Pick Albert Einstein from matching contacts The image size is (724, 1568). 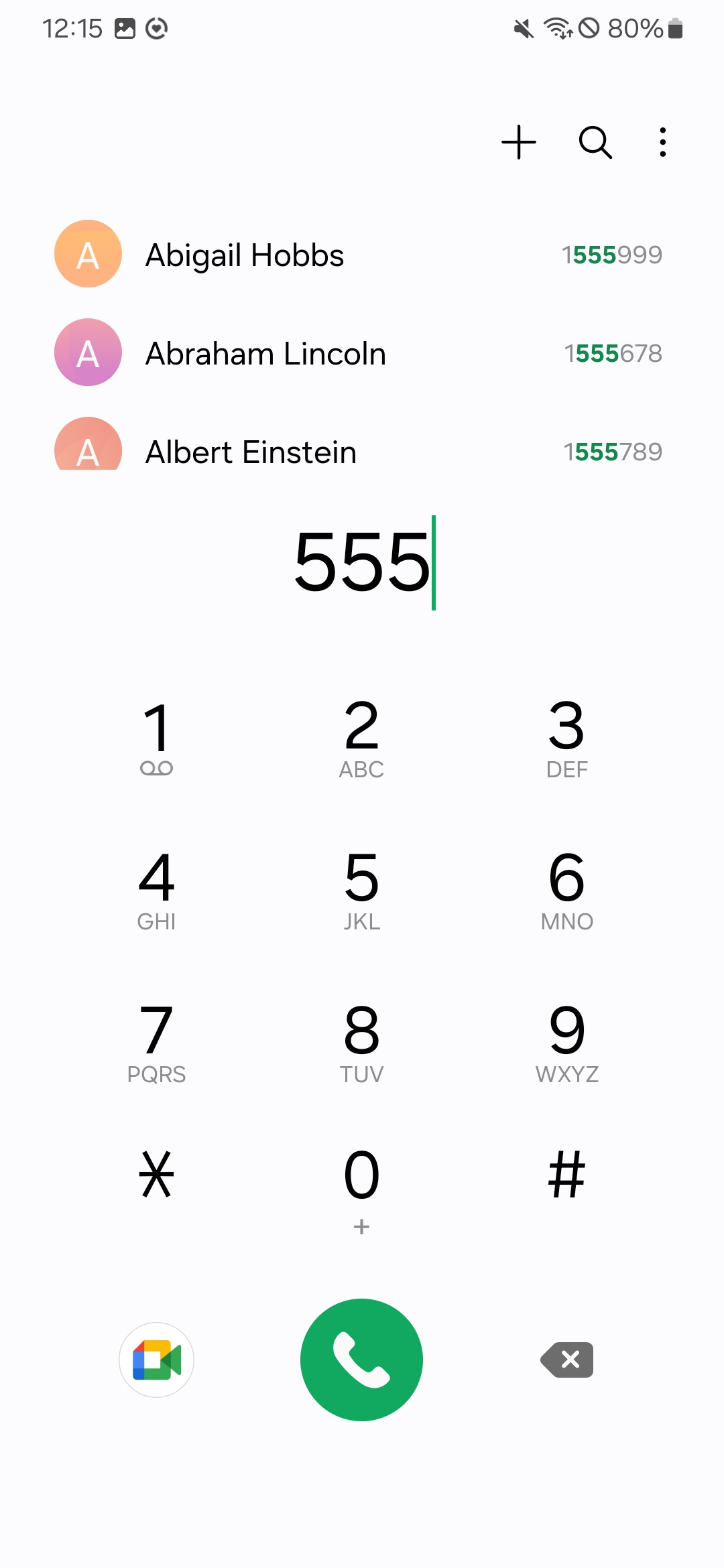[358, 450]
